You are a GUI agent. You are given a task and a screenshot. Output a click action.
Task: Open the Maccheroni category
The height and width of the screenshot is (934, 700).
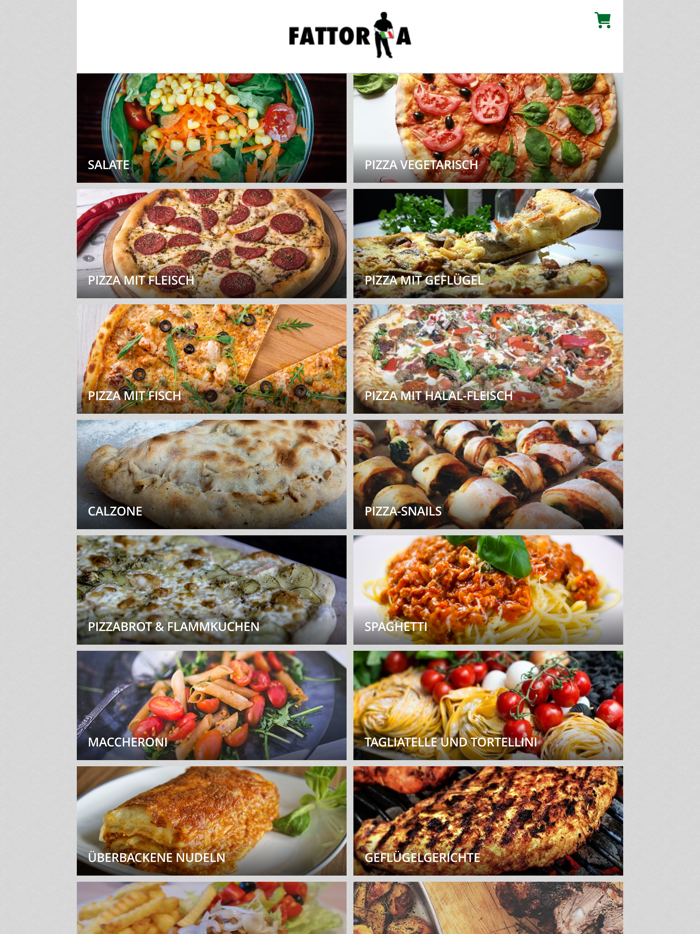(211, 705)
